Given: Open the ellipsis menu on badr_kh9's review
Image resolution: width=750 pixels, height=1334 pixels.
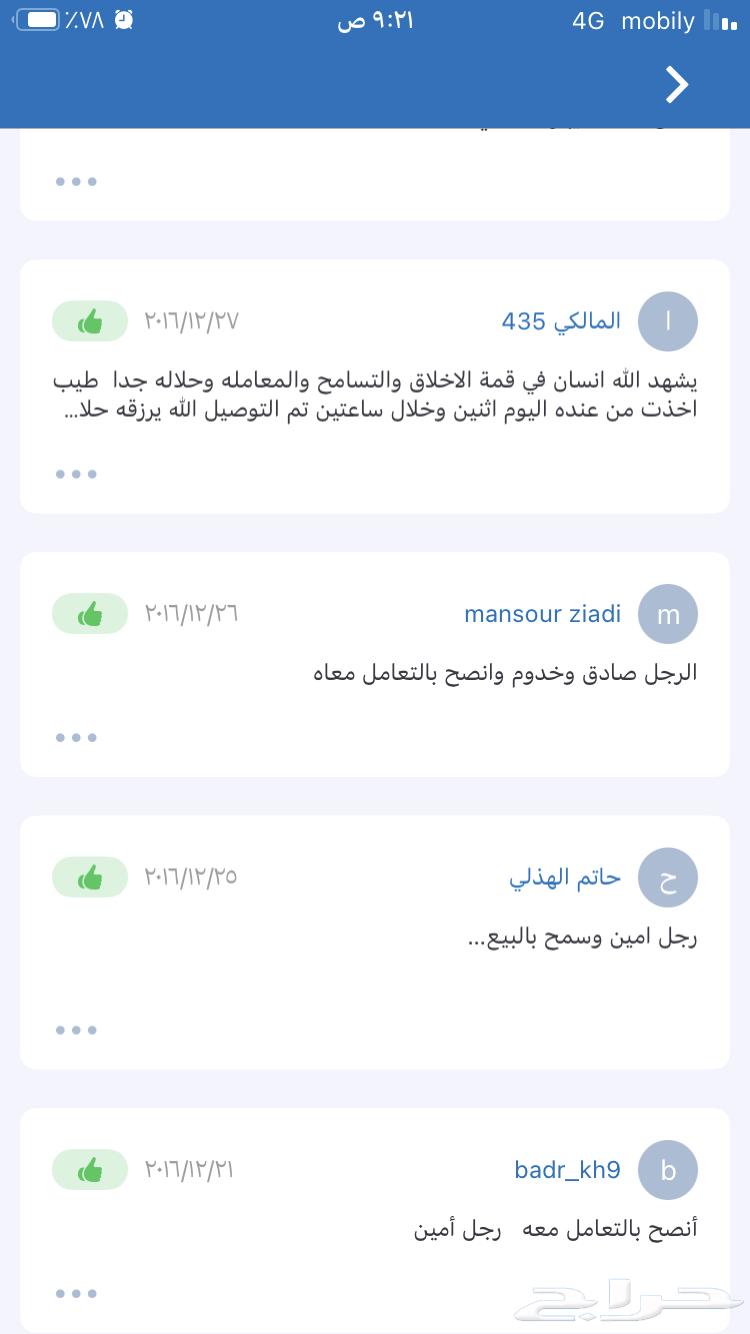Looking at the screenshot, I should click(x=76, y=1293).
